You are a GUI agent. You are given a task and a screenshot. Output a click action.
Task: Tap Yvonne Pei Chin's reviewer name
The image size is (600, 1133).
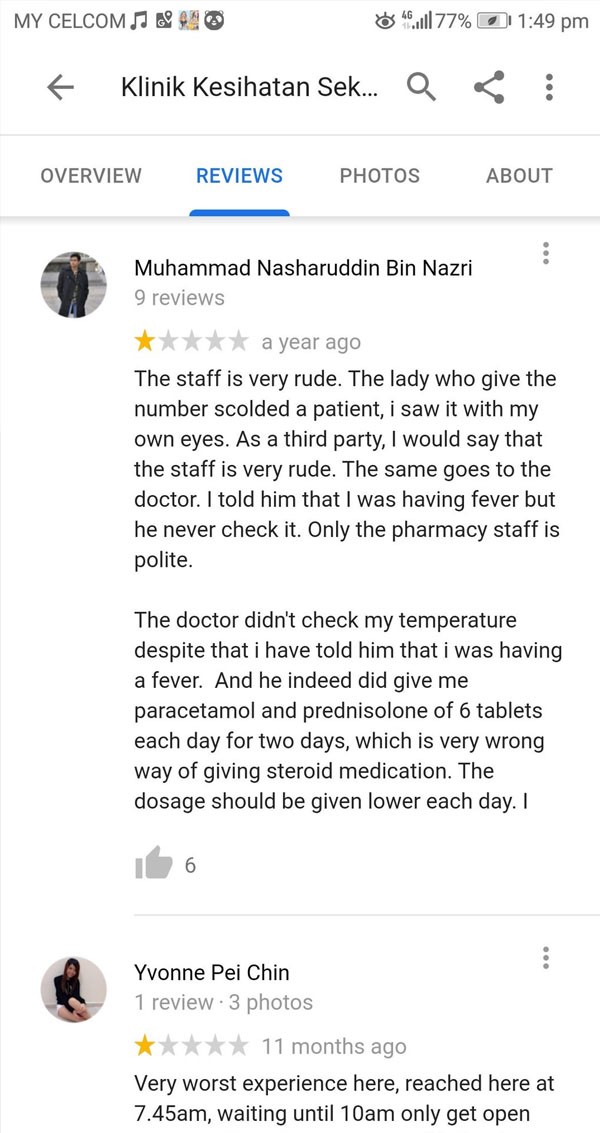pyautogui.click(x=211, y=972)
